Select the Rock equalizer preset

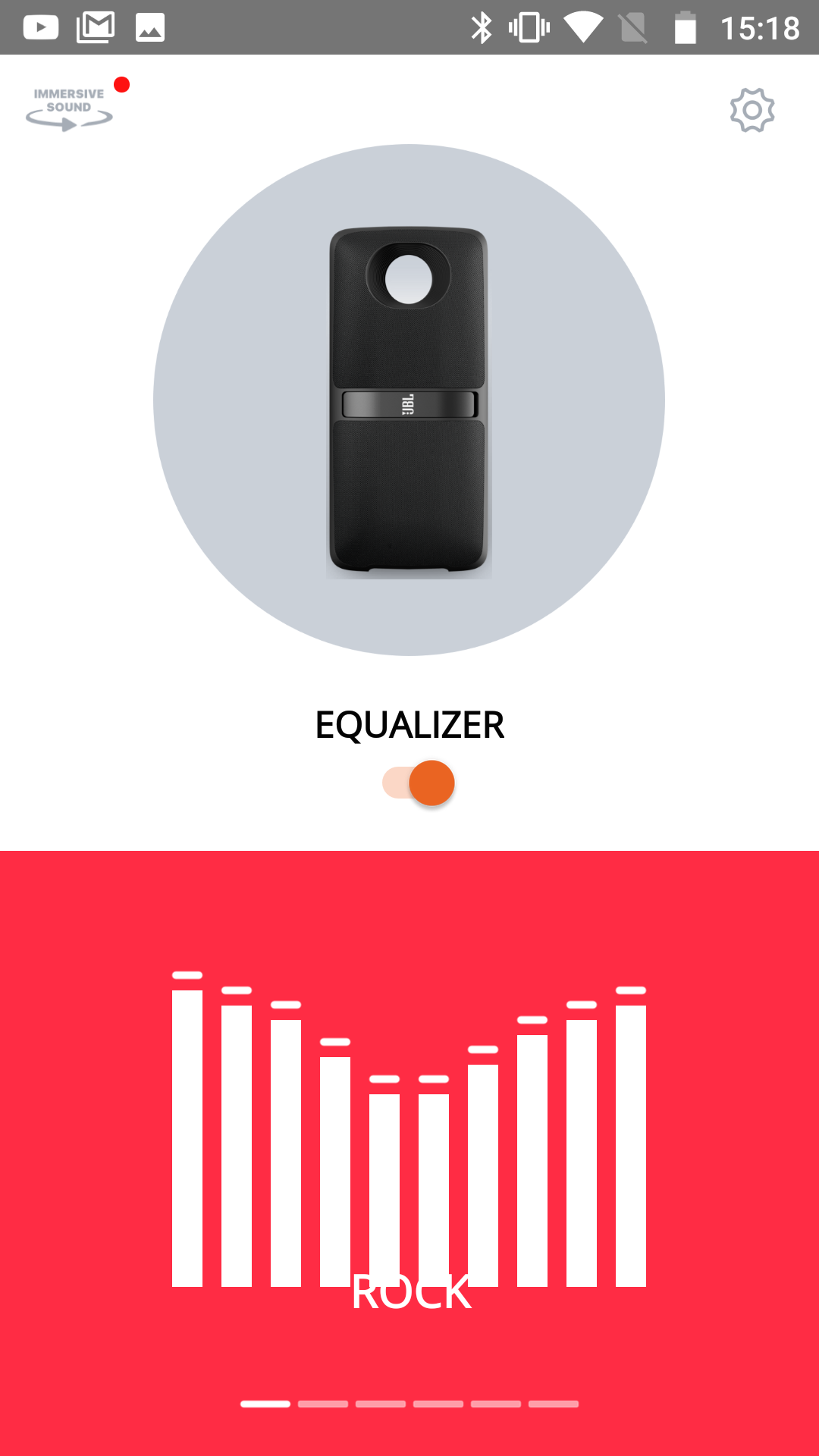click(411, 1292)
